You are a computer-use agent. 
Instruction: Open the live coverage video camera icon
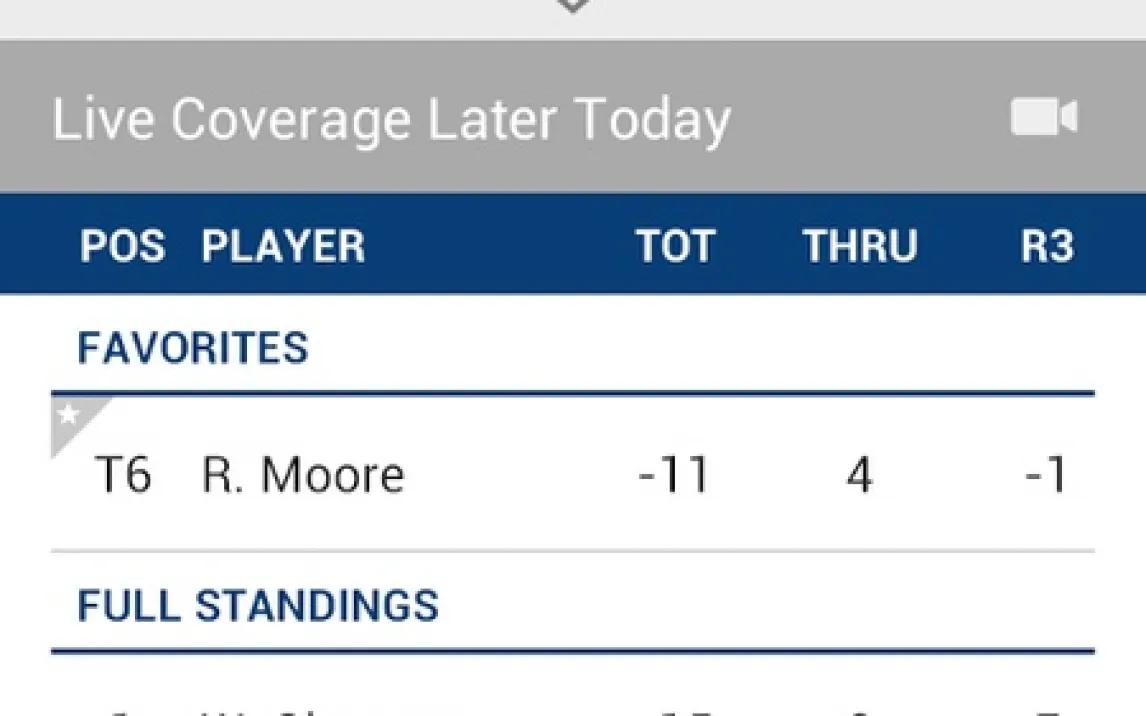point(1043,118)
